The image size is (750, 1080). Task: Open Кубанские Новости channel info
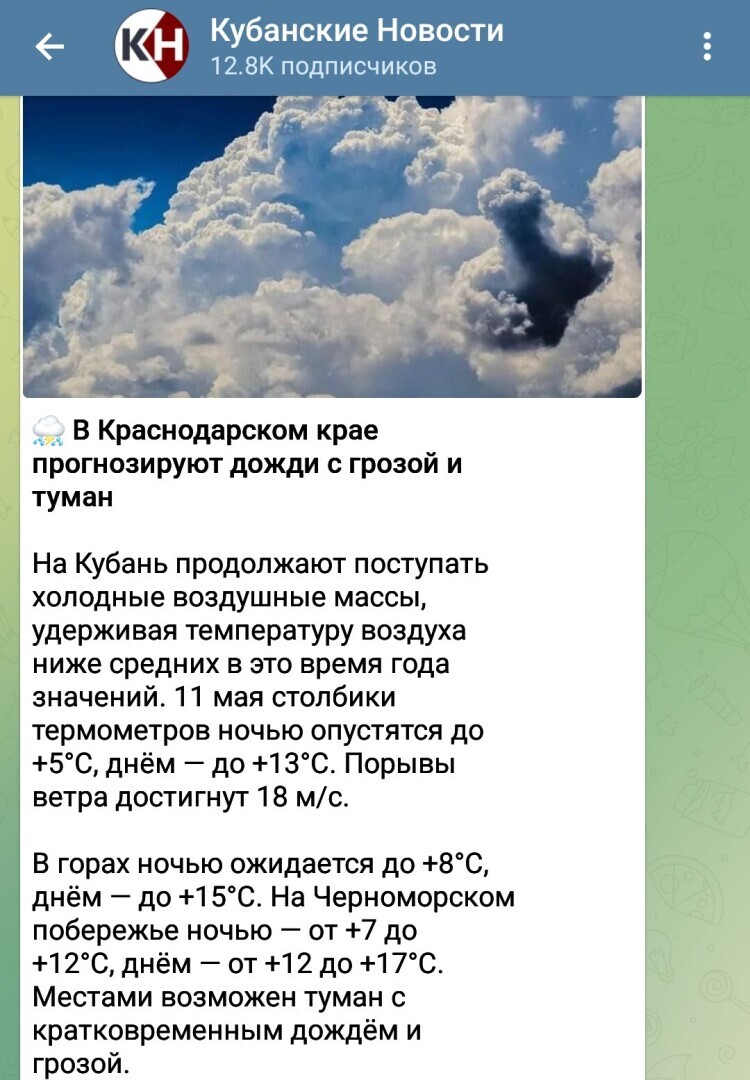pyautogui.click(x=355, y=47)
